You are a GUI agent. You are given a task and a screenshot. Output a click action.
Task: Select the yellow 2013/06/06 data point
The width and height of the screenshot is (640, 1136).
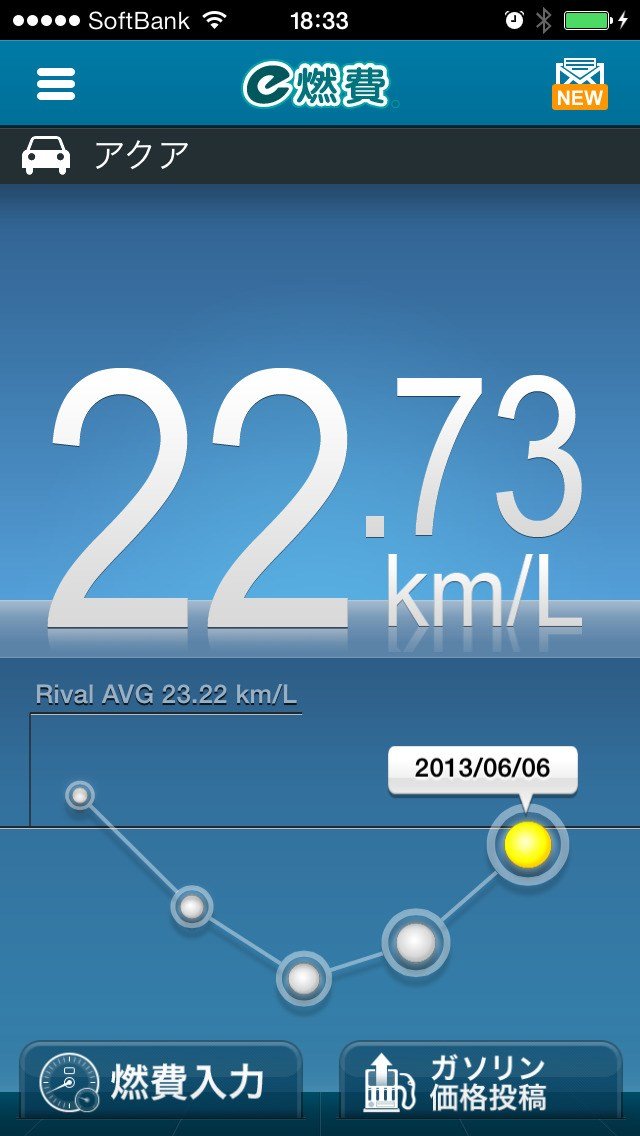coord(527,846)
